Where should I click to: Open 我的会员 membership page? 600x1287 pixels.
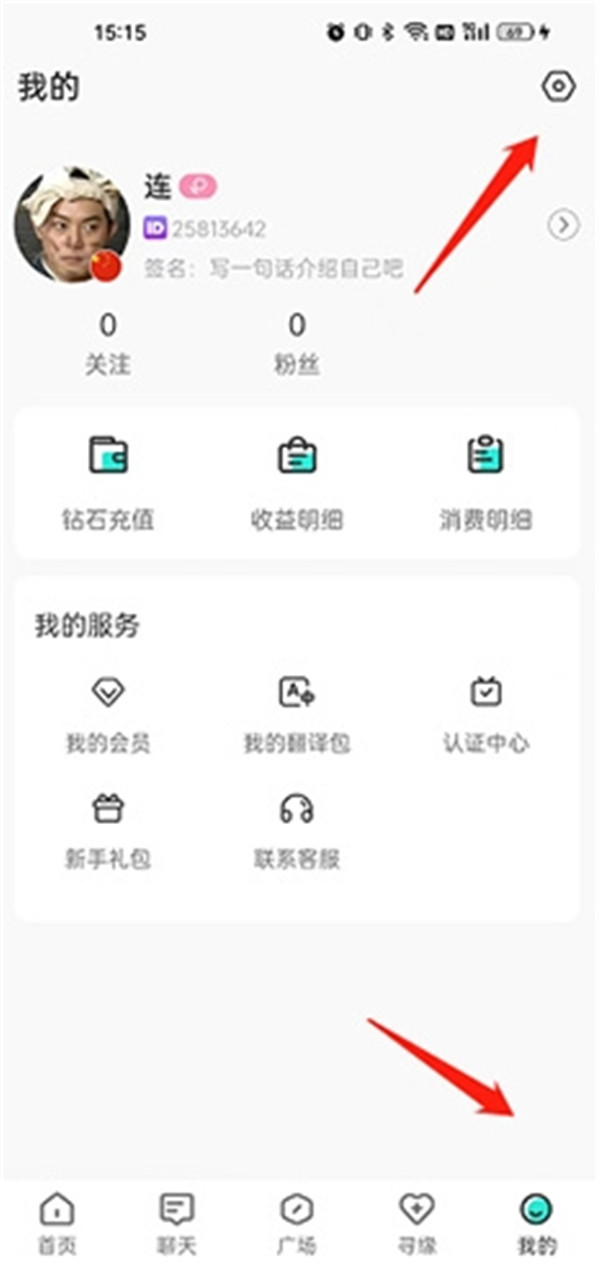point(108,713)
